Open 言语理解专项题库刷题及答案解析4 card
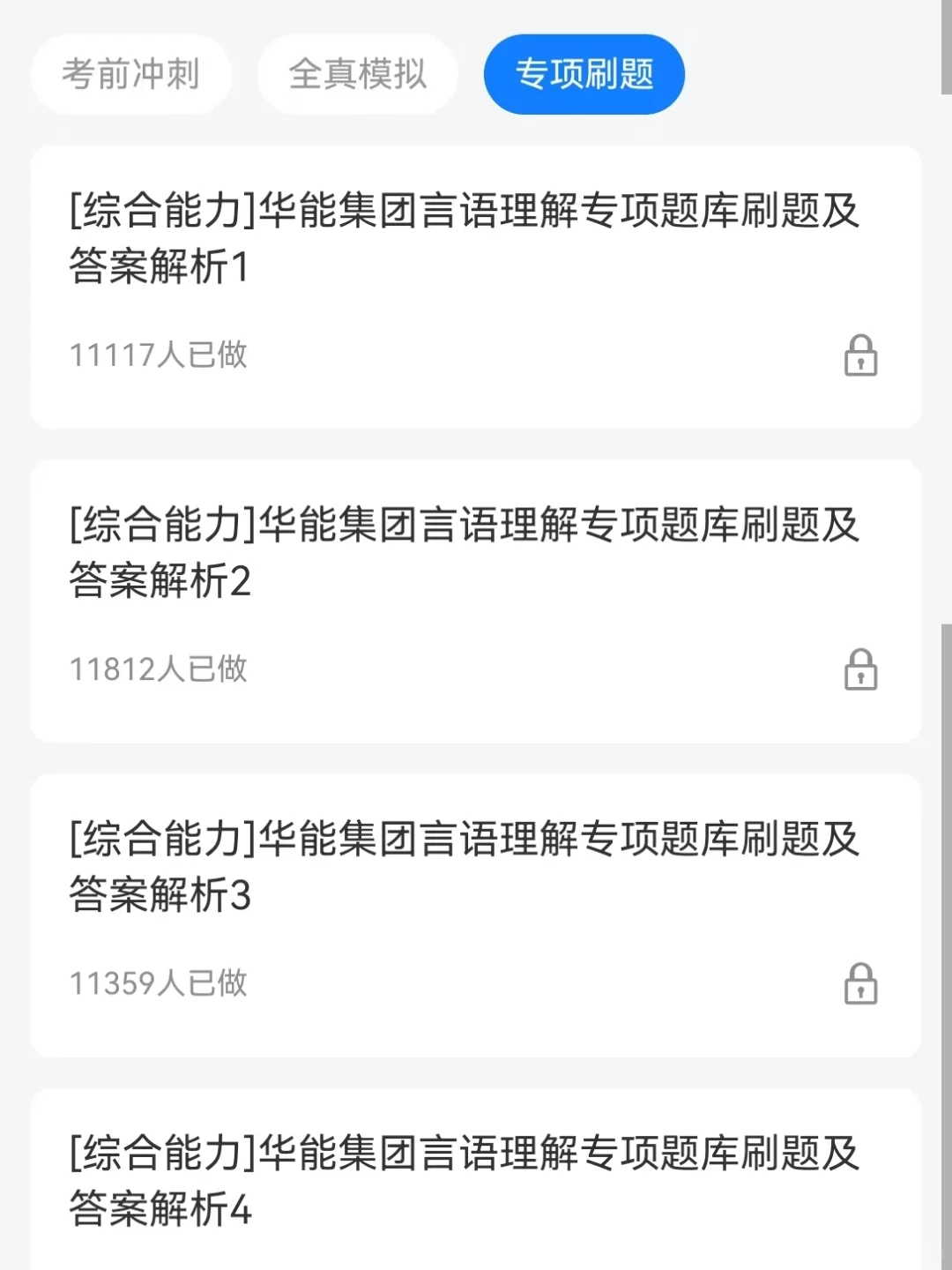 pyautogui.click(x=465, y=1180)
